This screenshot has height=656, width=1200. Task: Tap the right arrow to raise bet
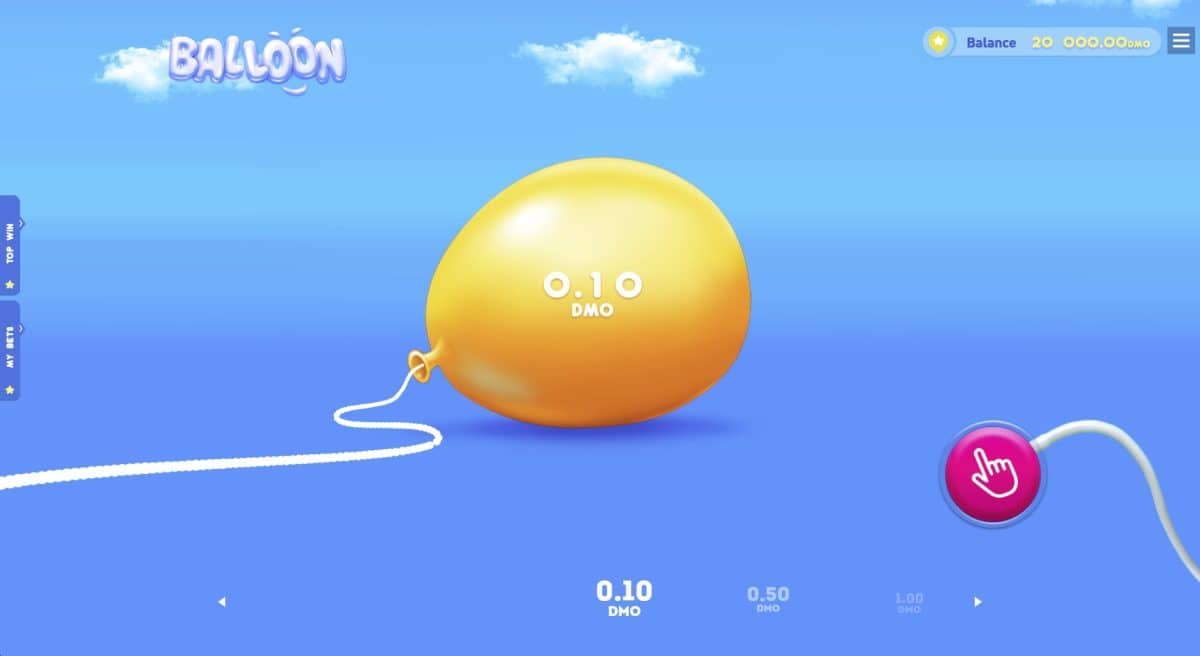click(978, 602)
